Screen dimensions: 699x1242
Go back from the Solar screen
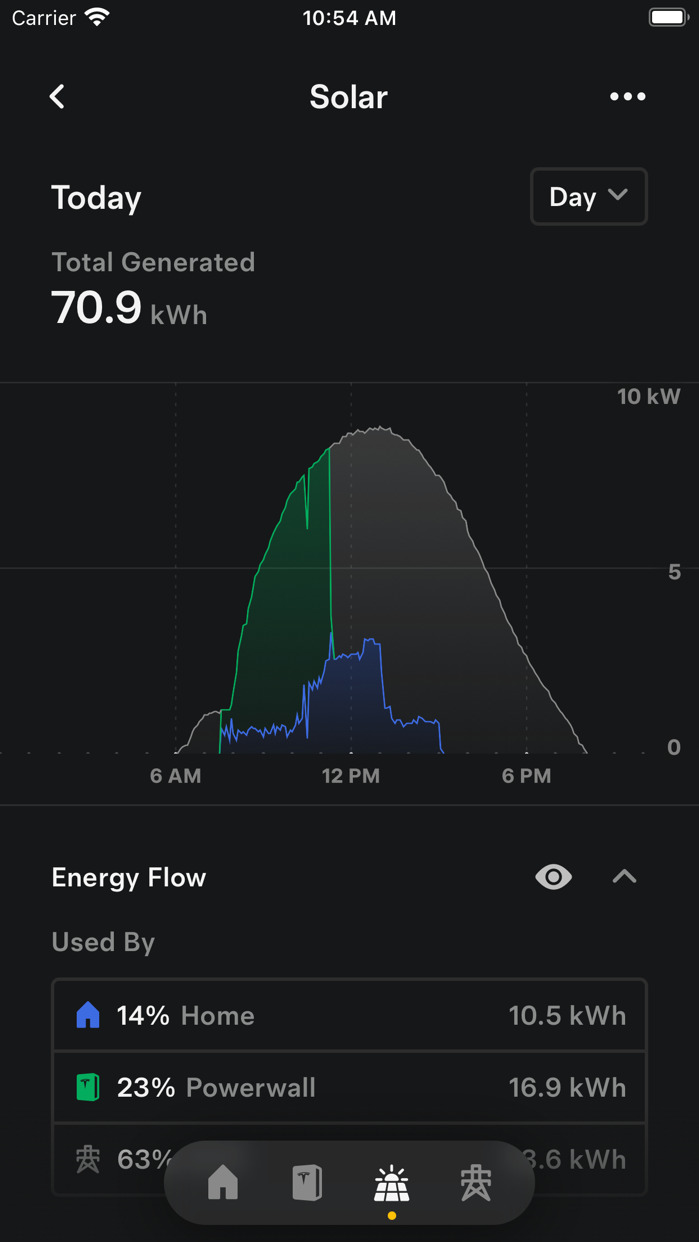58,97
